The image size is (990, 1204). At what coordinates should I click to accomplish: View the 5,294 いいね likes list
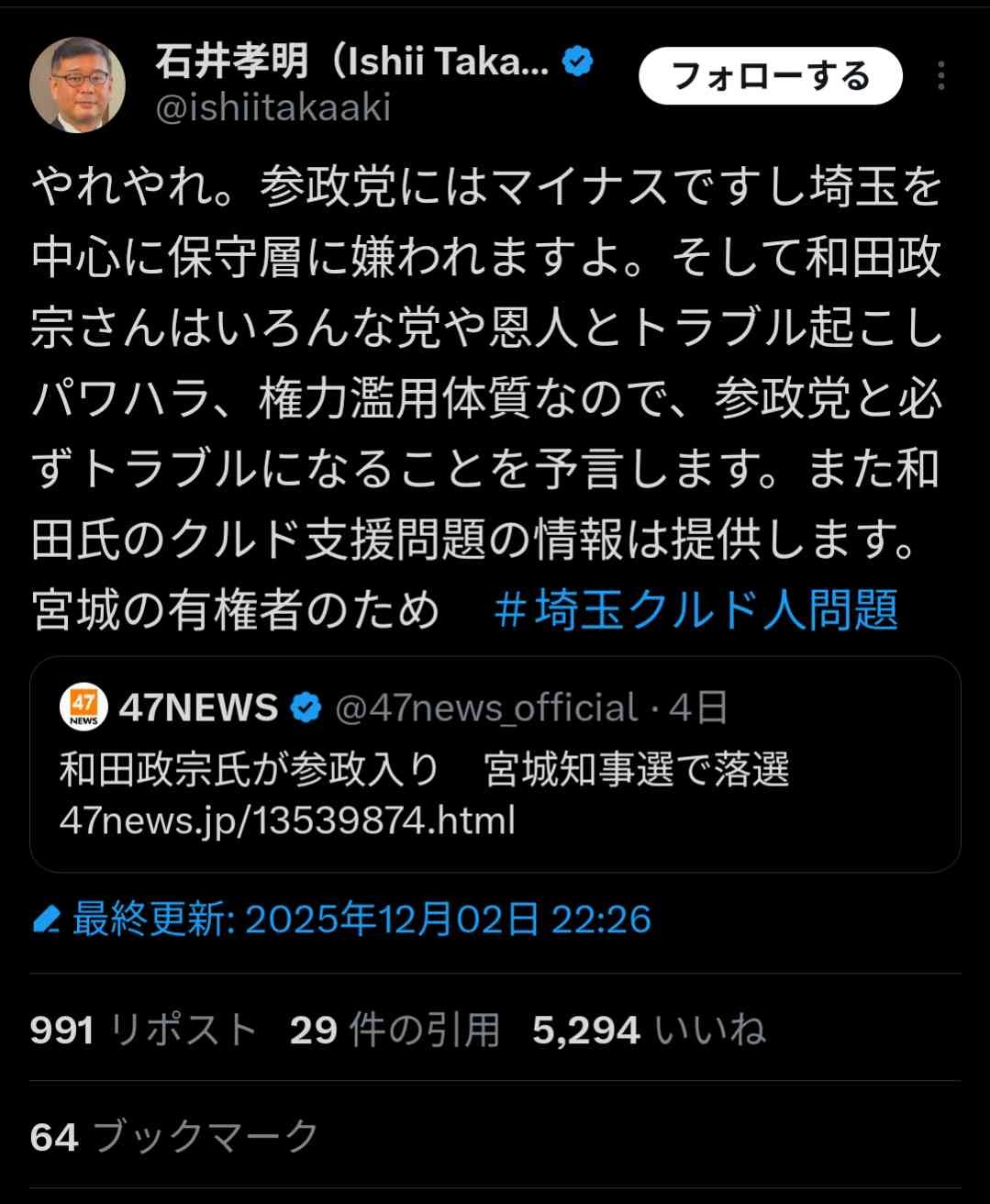coord(649,1030)
